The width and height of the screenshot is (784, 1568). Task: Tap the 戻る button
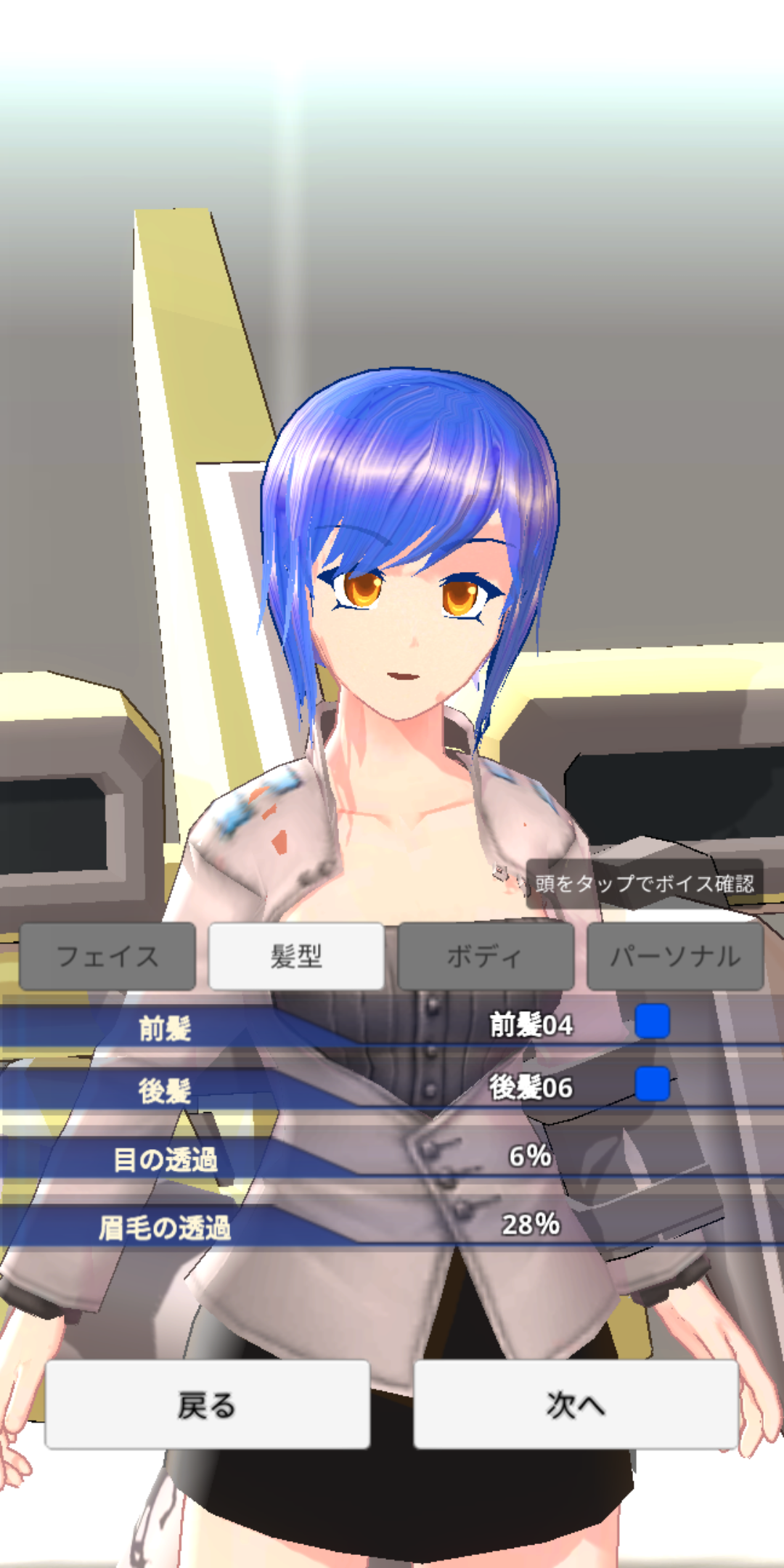(208, 1405)
